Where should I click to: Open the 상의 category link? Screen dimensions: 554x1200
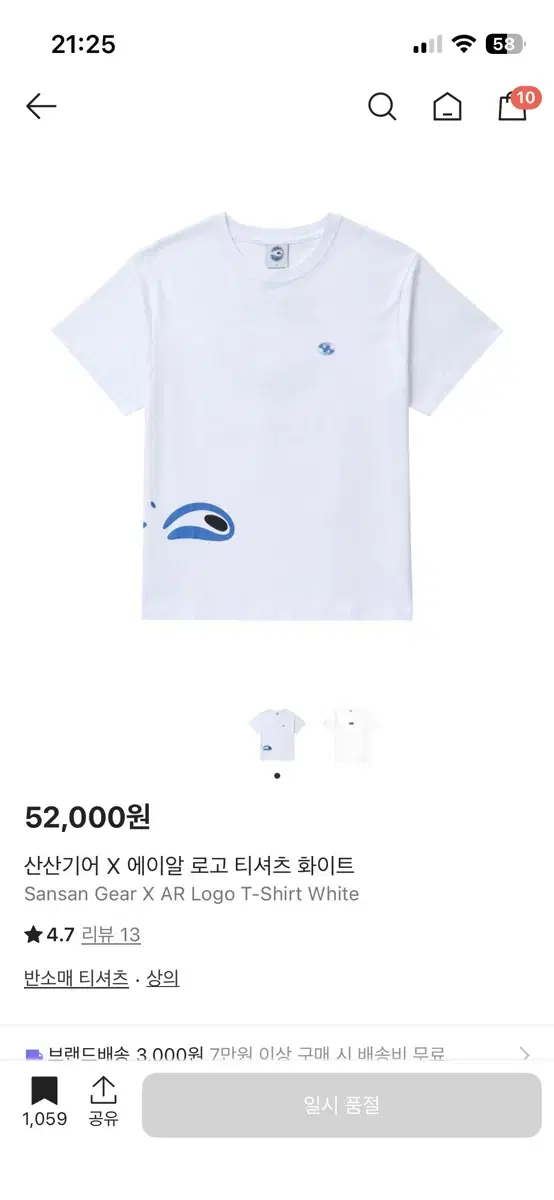[163, 978]
